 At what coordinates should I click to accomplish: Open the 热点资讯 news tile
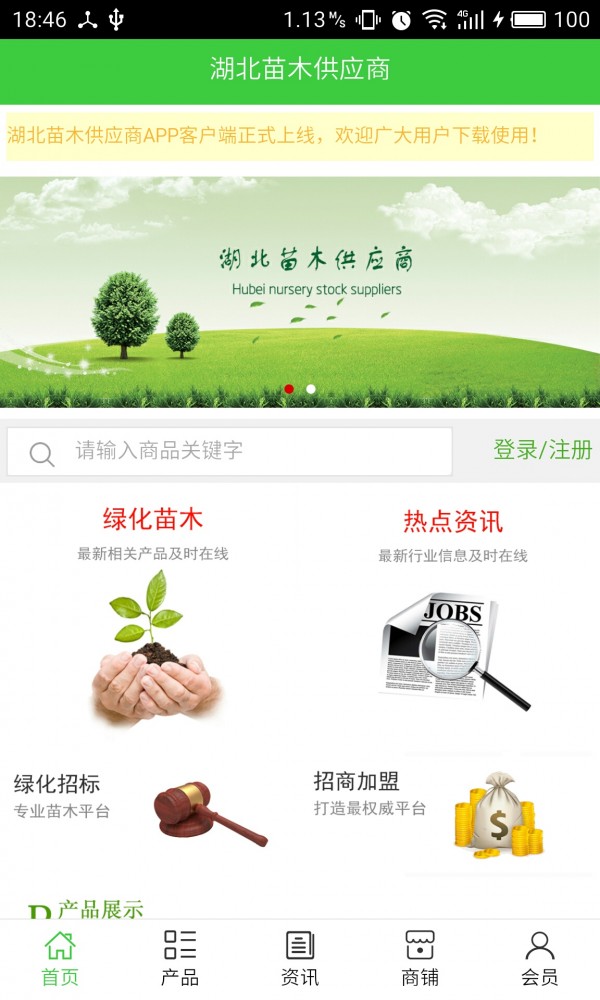[x=452, y=620]
